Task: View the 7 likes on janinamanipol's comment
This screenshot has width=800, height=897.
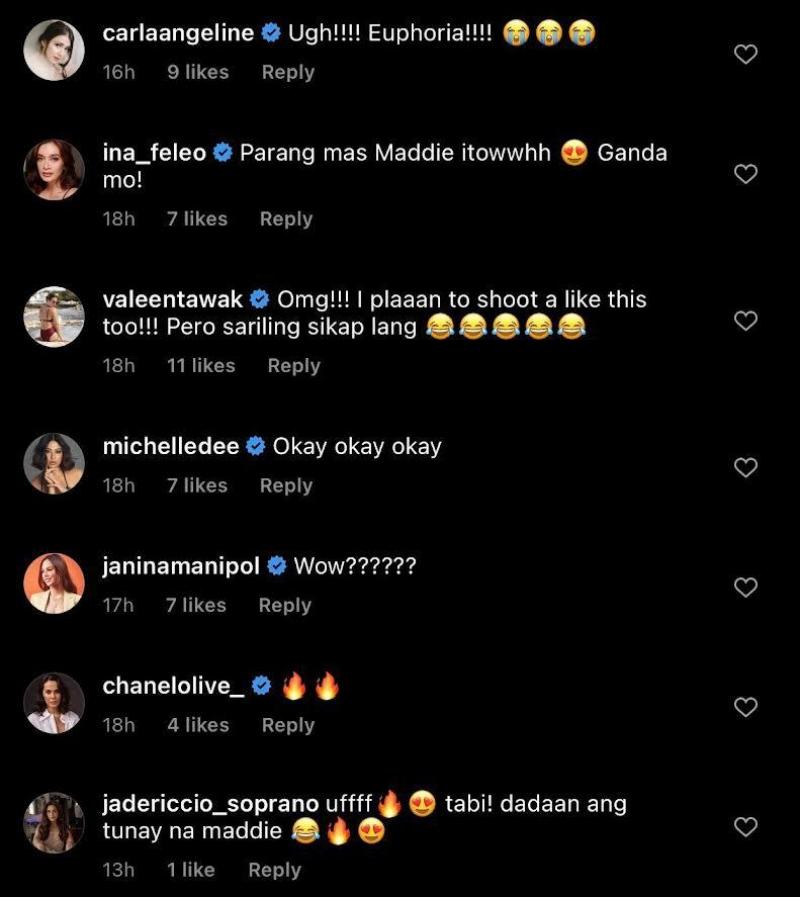Action: point(196,605)
